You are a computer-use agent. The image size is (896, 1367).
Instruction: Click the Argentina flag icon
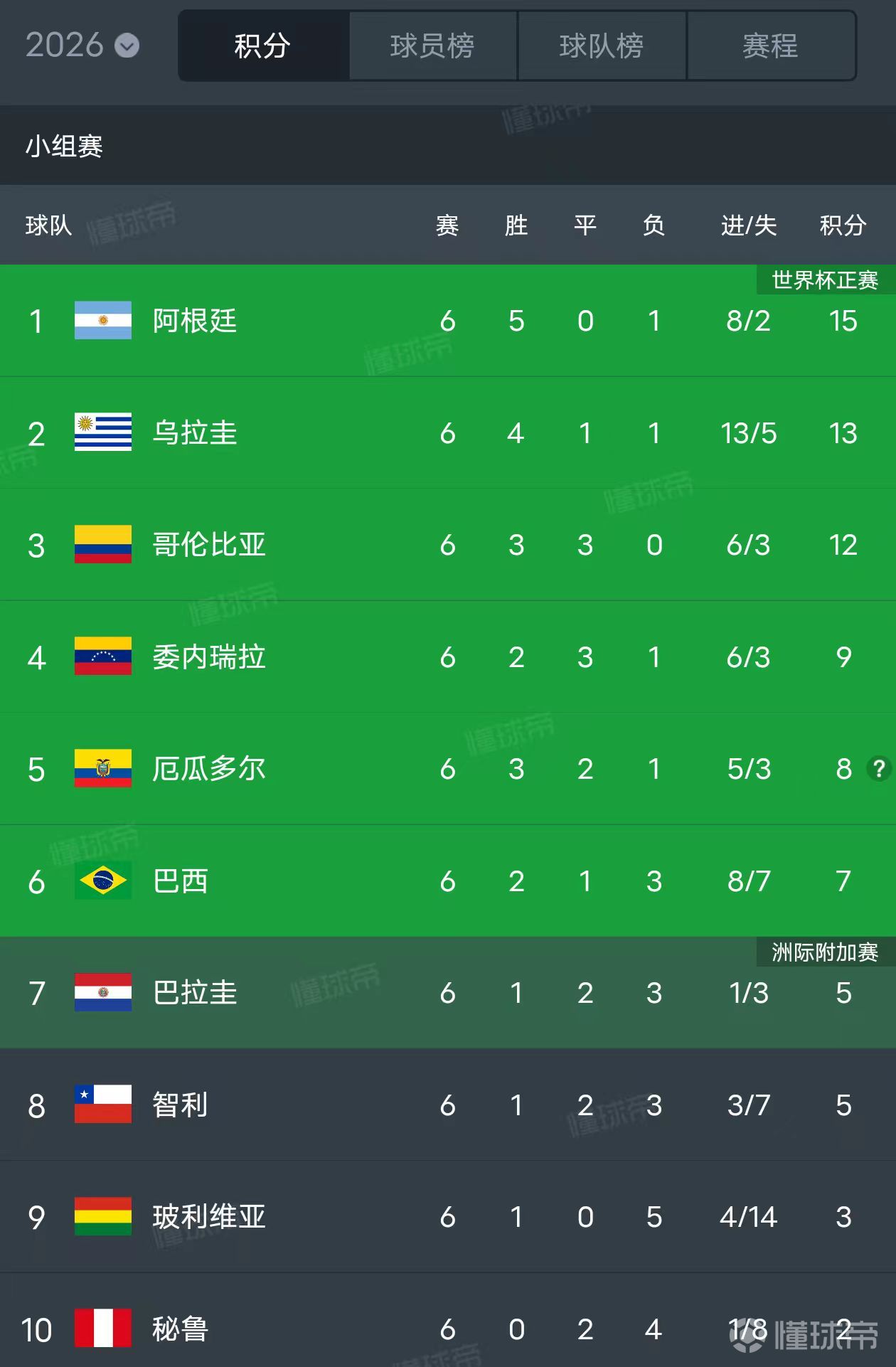pos(102,321)
